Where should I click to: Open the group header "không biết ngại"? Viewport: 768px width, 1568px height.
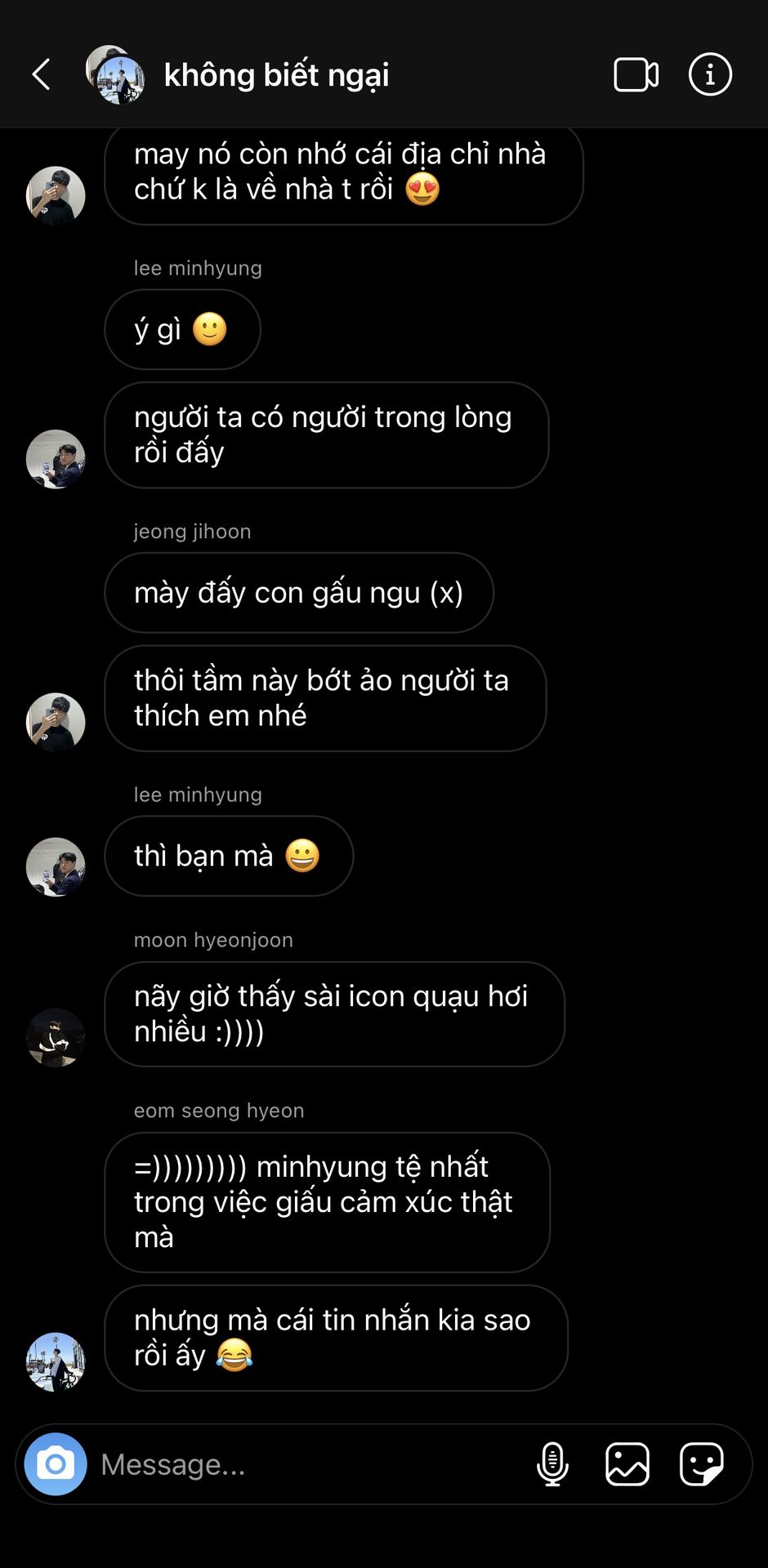(275, 75)
